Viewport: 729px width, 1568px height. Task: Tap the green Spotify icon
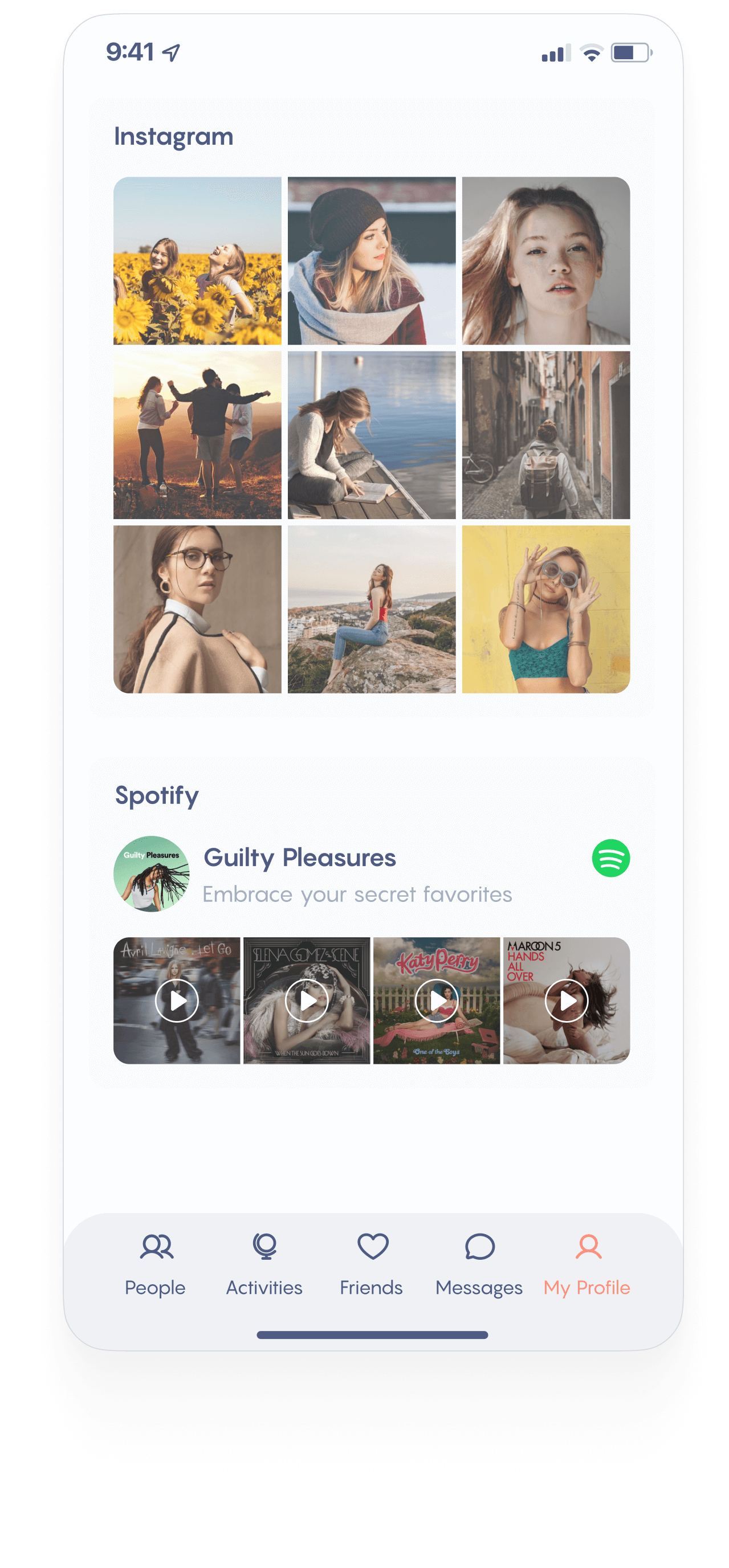[611, 857]
